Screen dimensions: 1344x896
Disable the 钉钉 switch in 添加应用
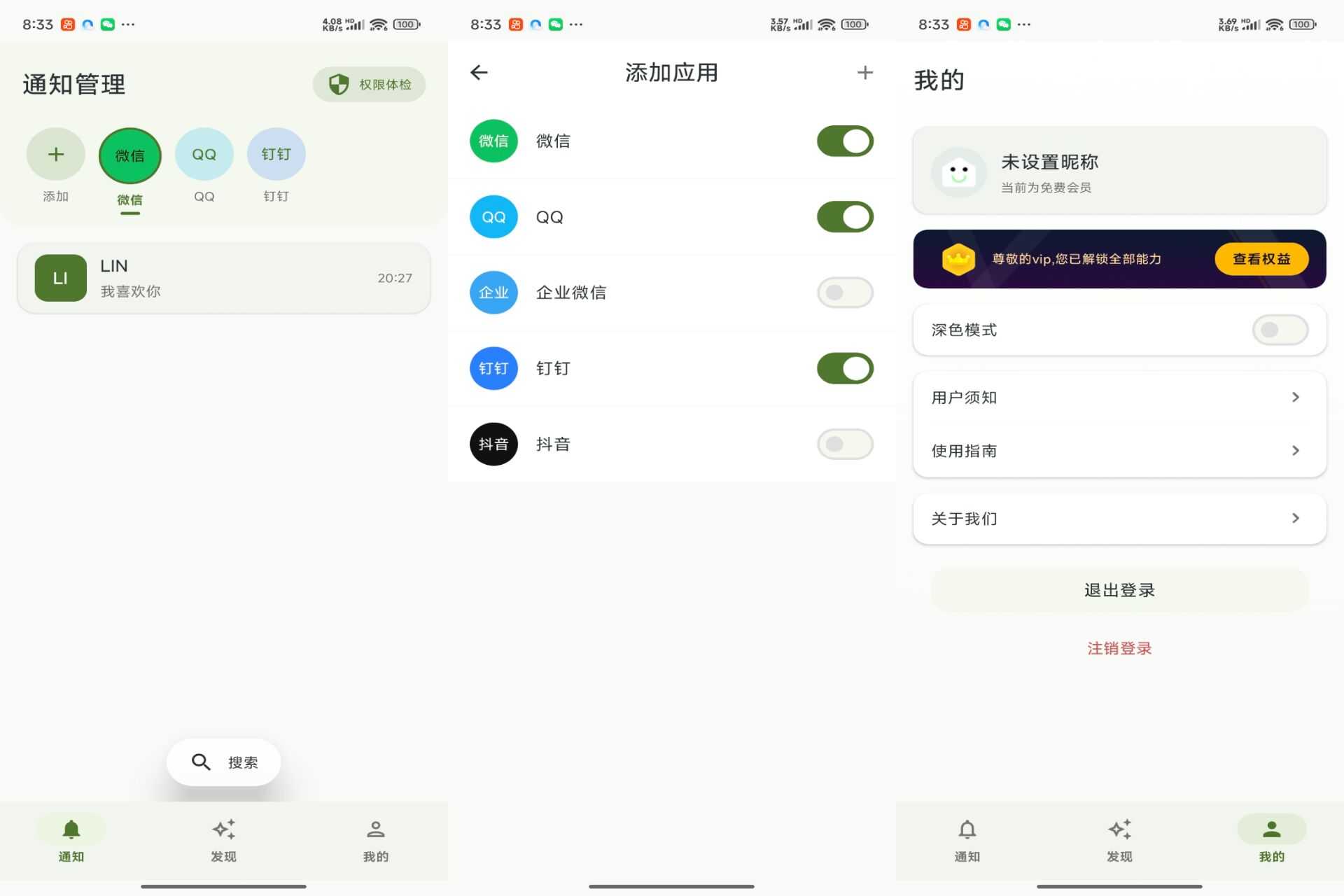coord(845,368)
